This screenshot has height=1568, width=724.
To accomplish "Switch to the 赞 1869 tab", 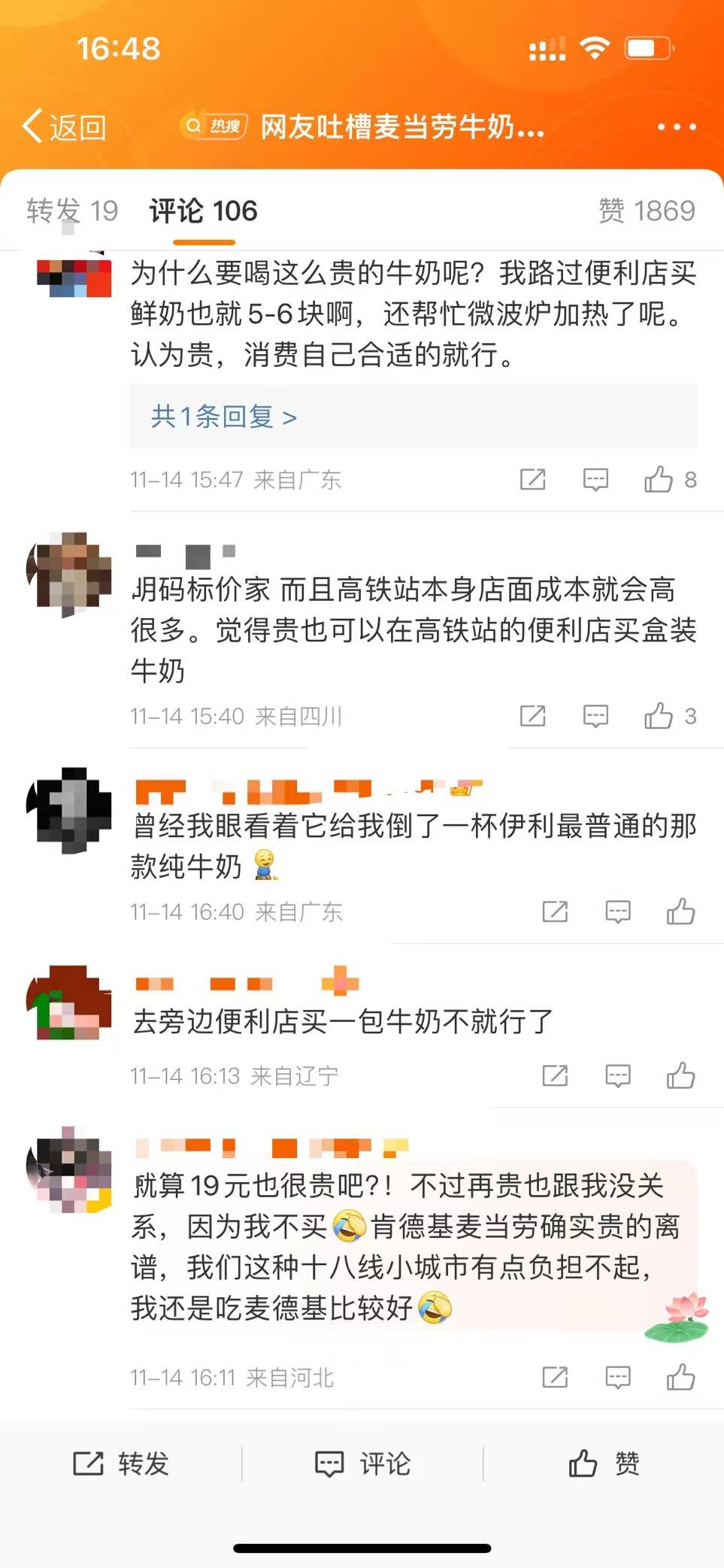I will [646, 211].
